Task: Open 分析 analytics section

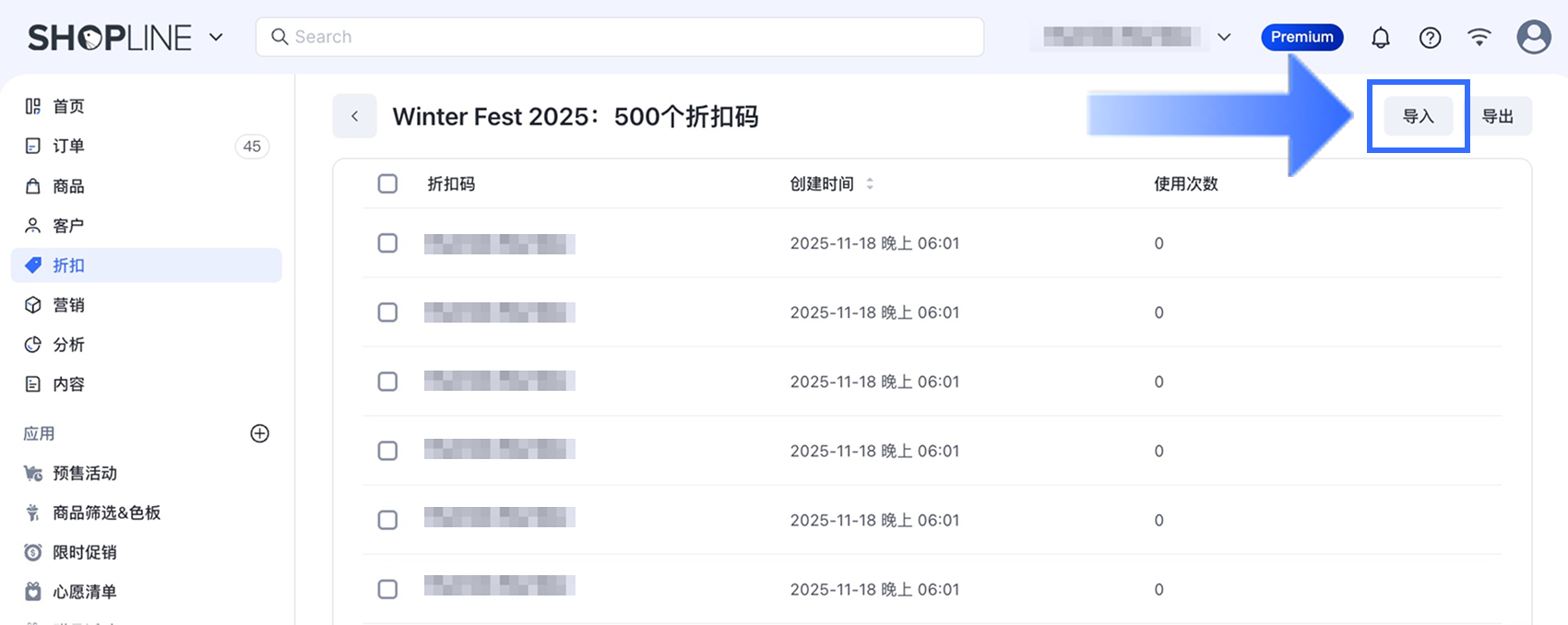Action: point(68,344)
